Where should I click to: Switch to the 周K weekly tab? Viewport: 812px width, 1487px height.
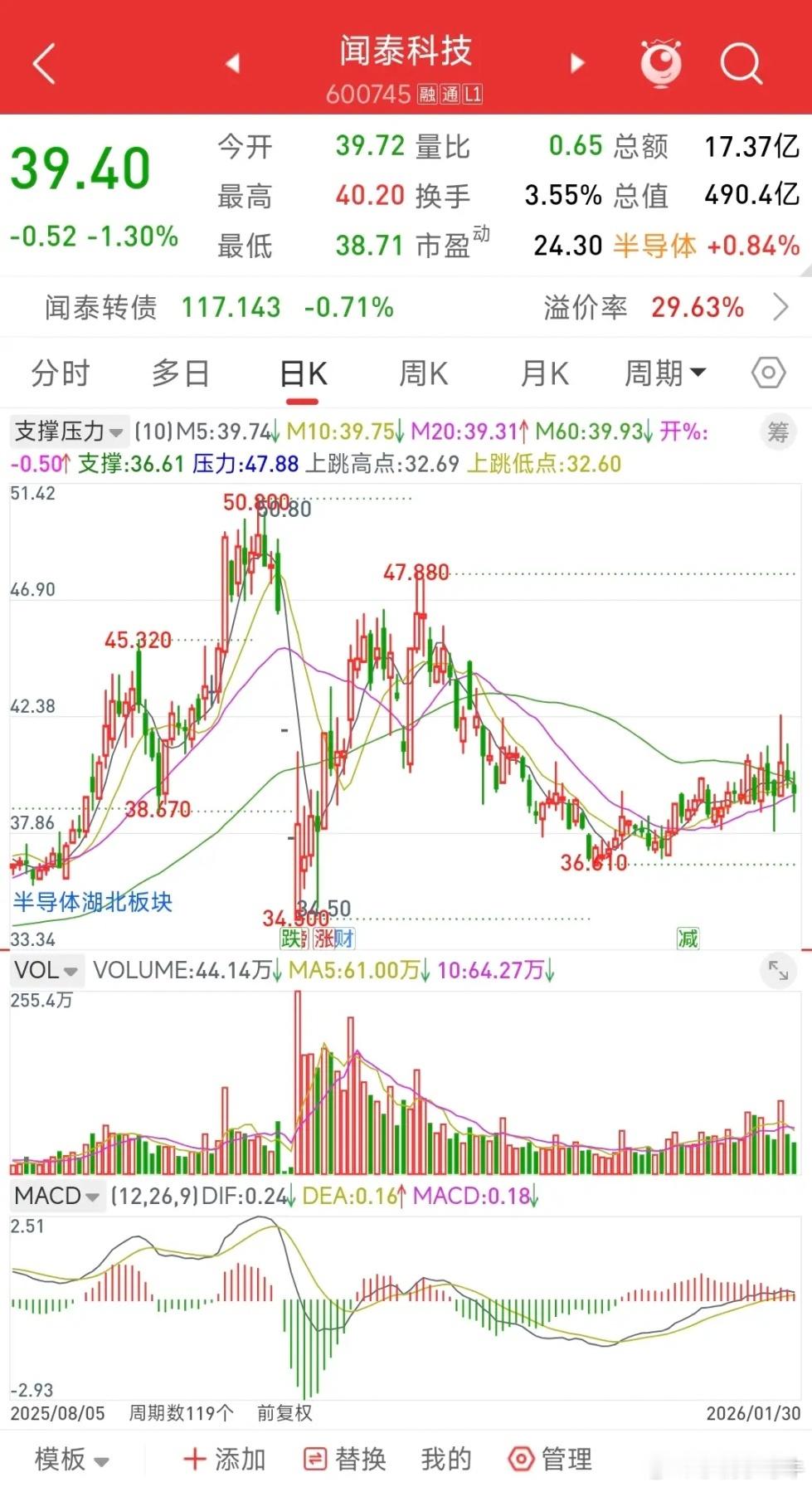click(422, 373)
